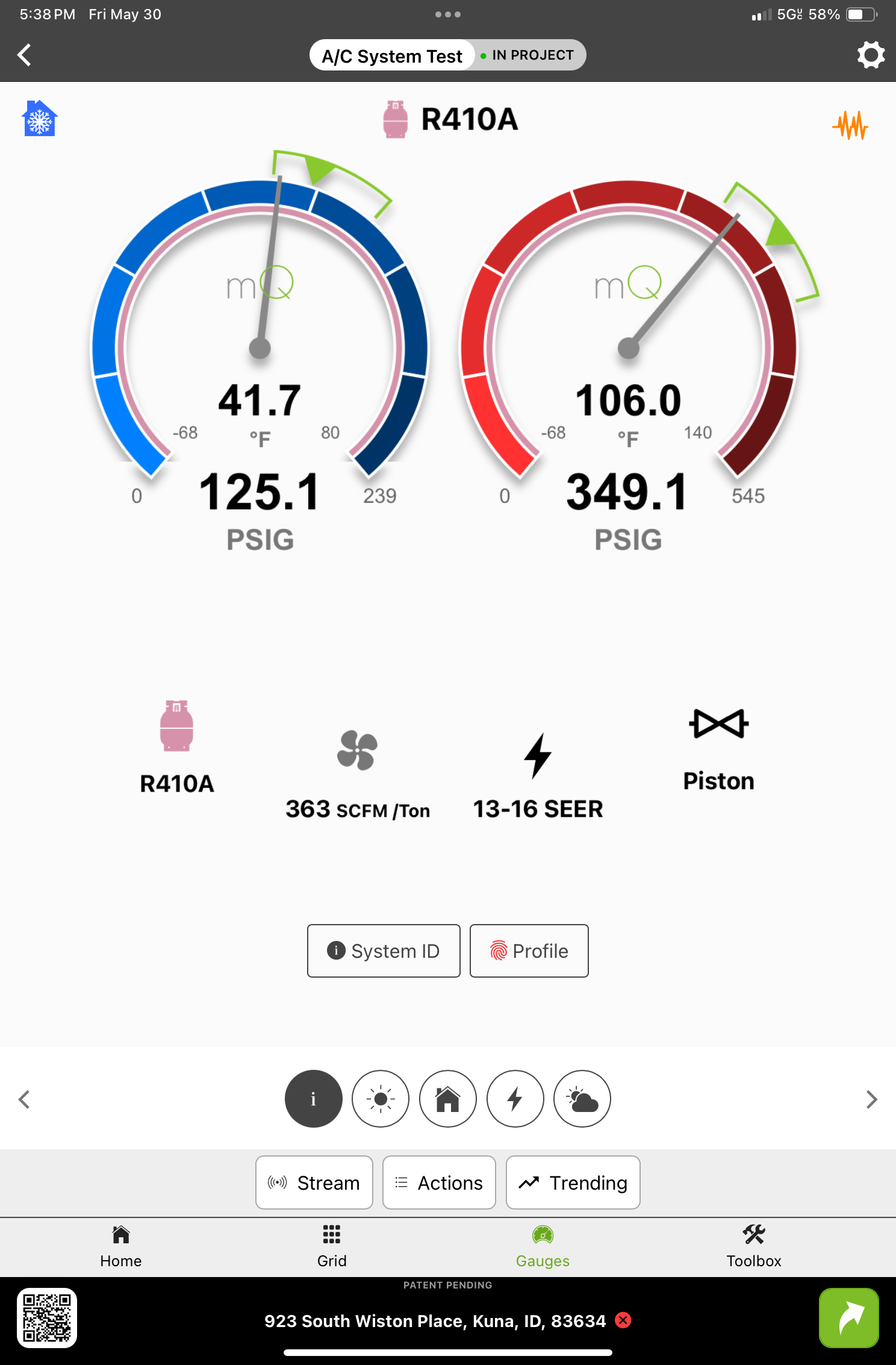Switch to the Home tab

click(121, 1246)
